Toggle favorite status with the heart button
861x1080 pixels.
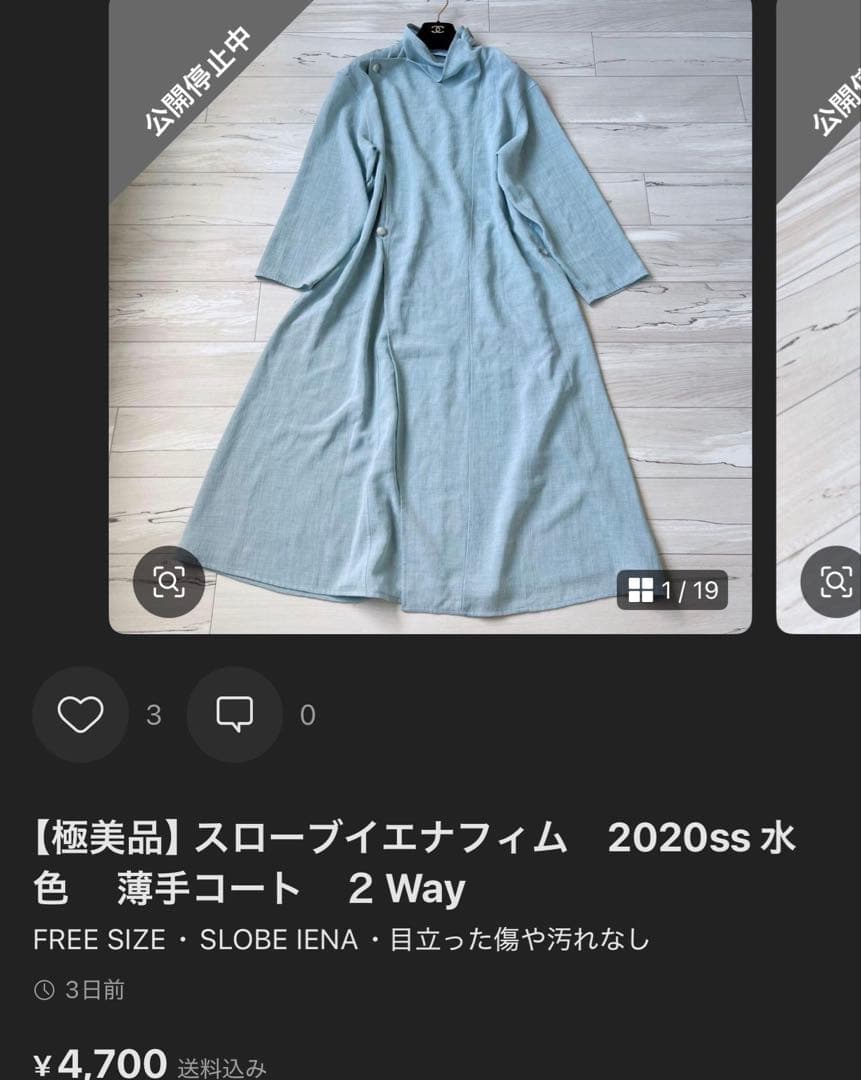(x=80, y=715)
